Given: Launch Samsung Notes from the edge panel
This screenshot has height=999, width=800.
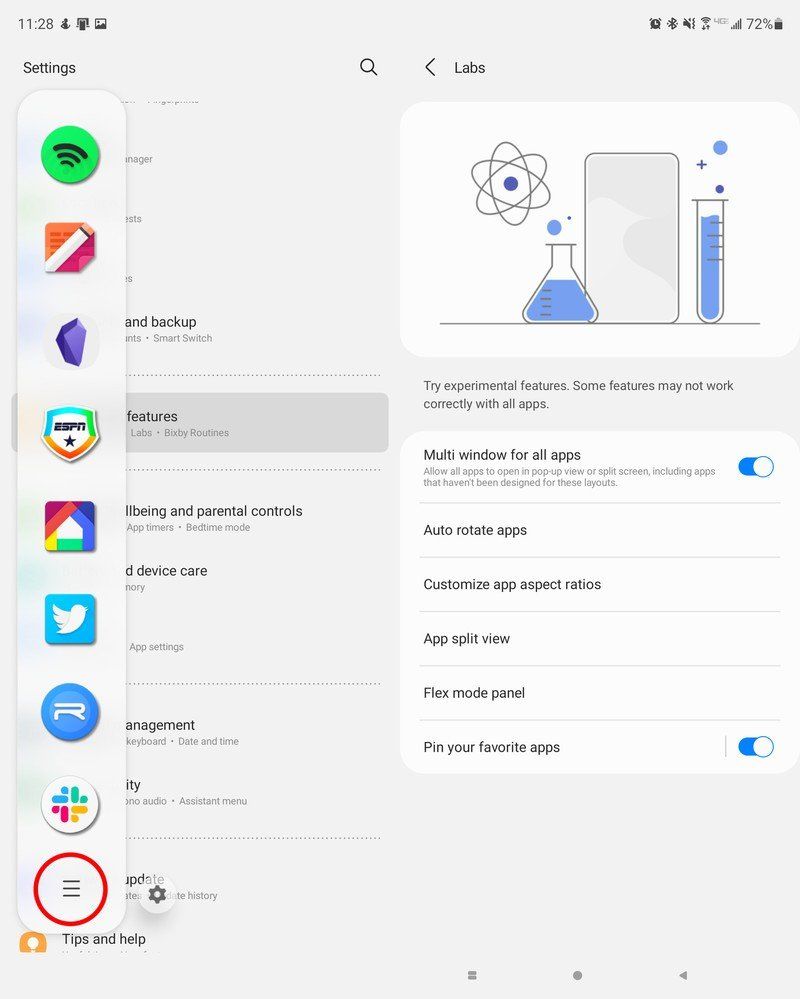Looking at the screenshot, I should tap(70, 247).
